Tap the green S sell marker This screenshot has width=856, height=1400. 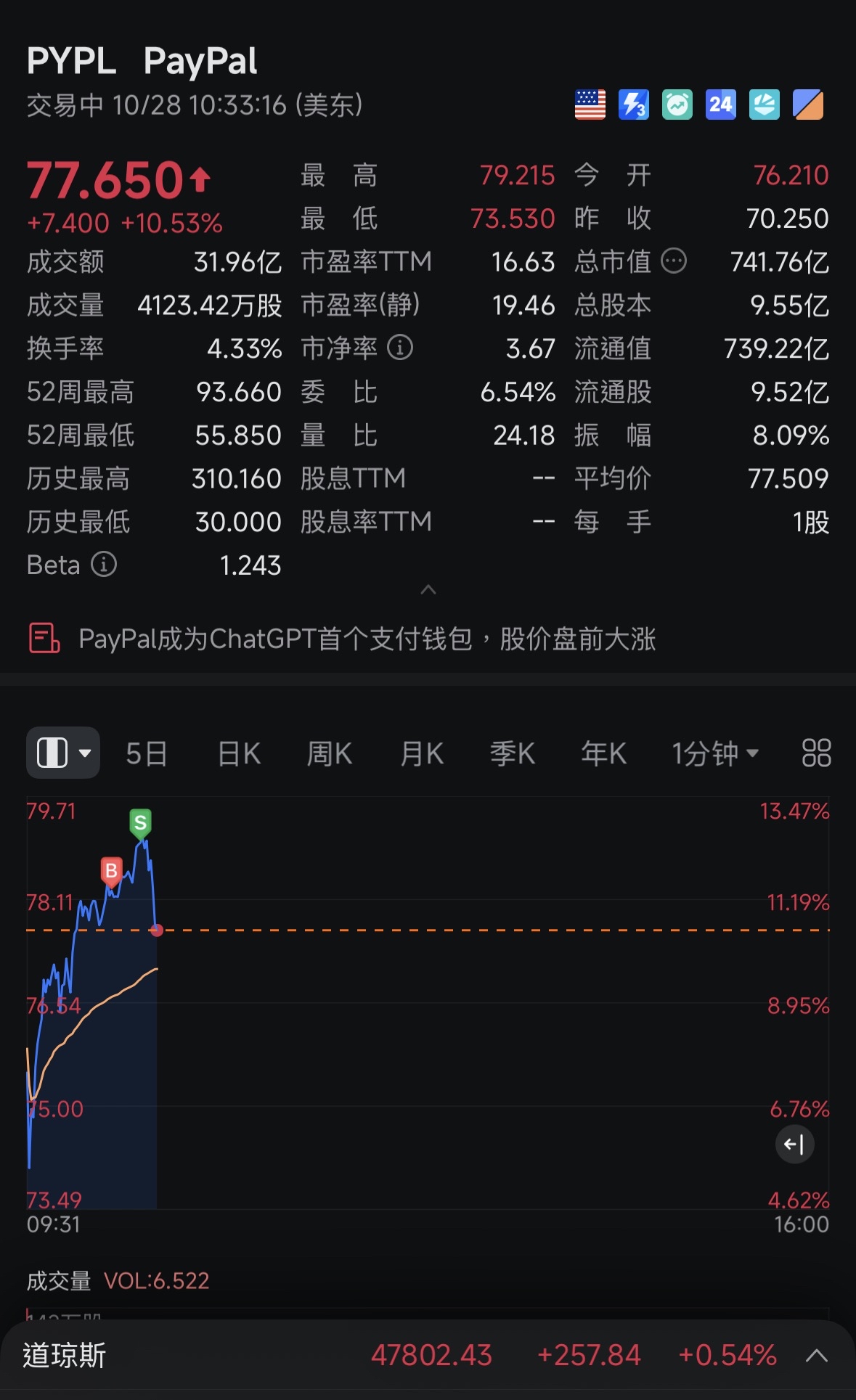(x=140, y=823)
